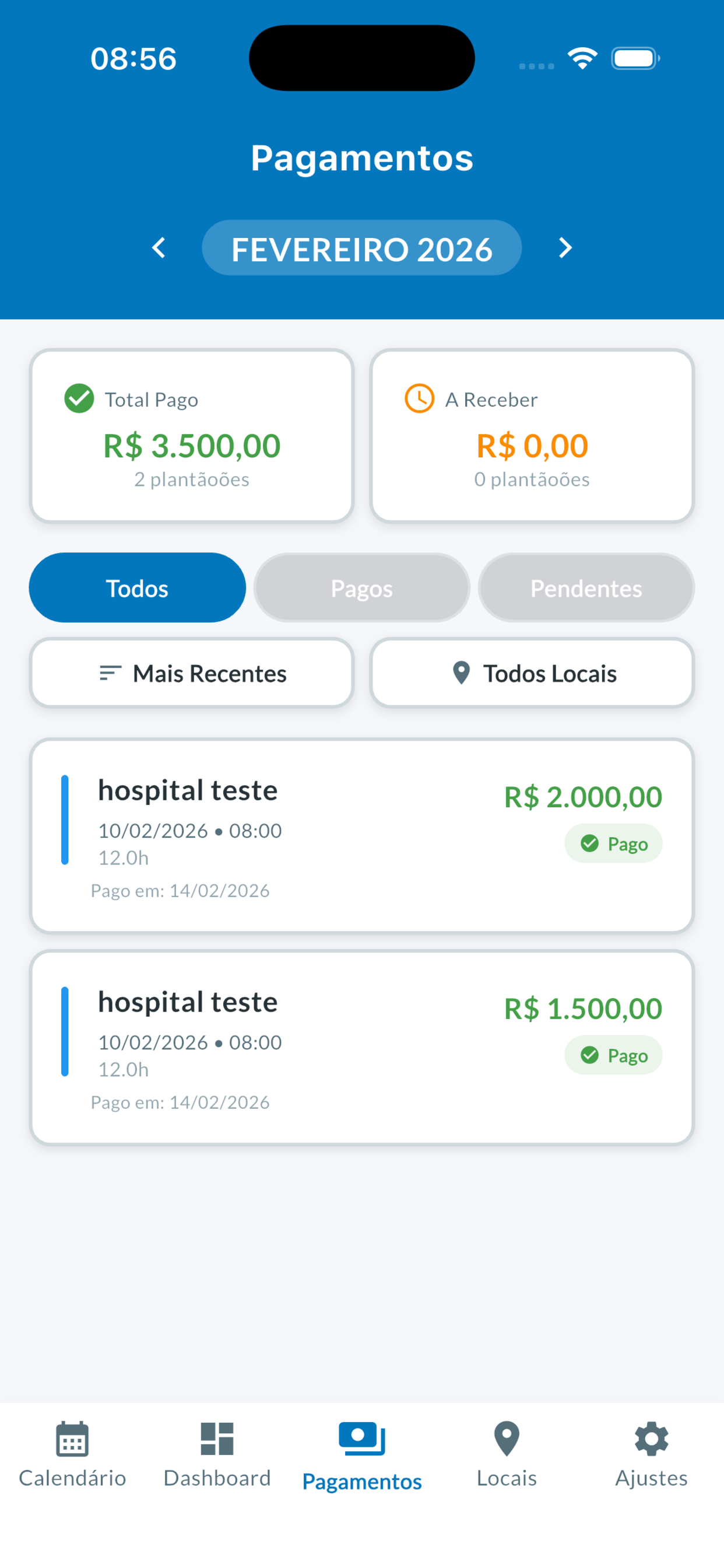Switch to the Dashboard tab

[x=217, y=1461]
